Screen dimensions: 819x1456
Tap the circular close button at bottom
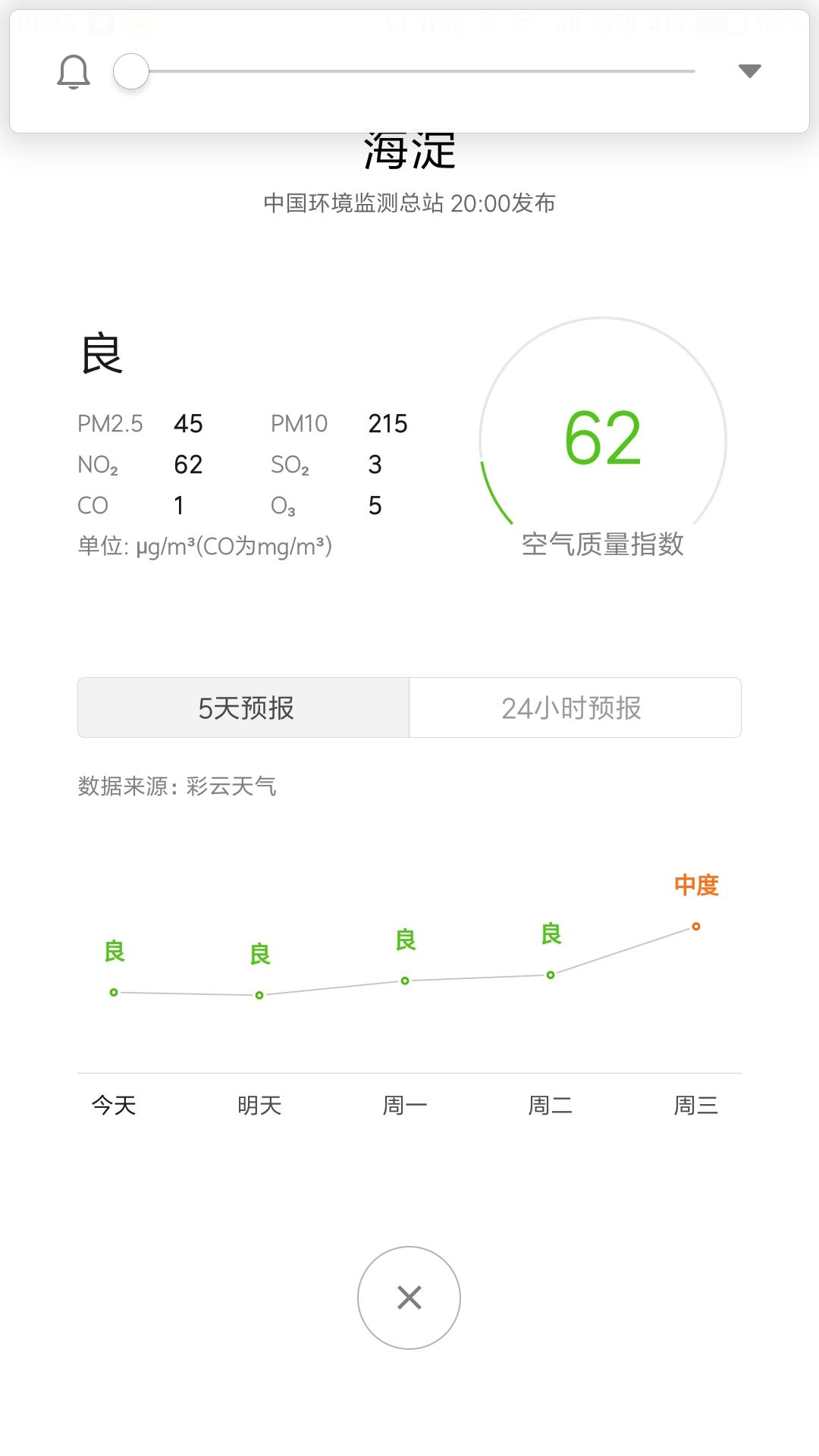[409, 1298]
